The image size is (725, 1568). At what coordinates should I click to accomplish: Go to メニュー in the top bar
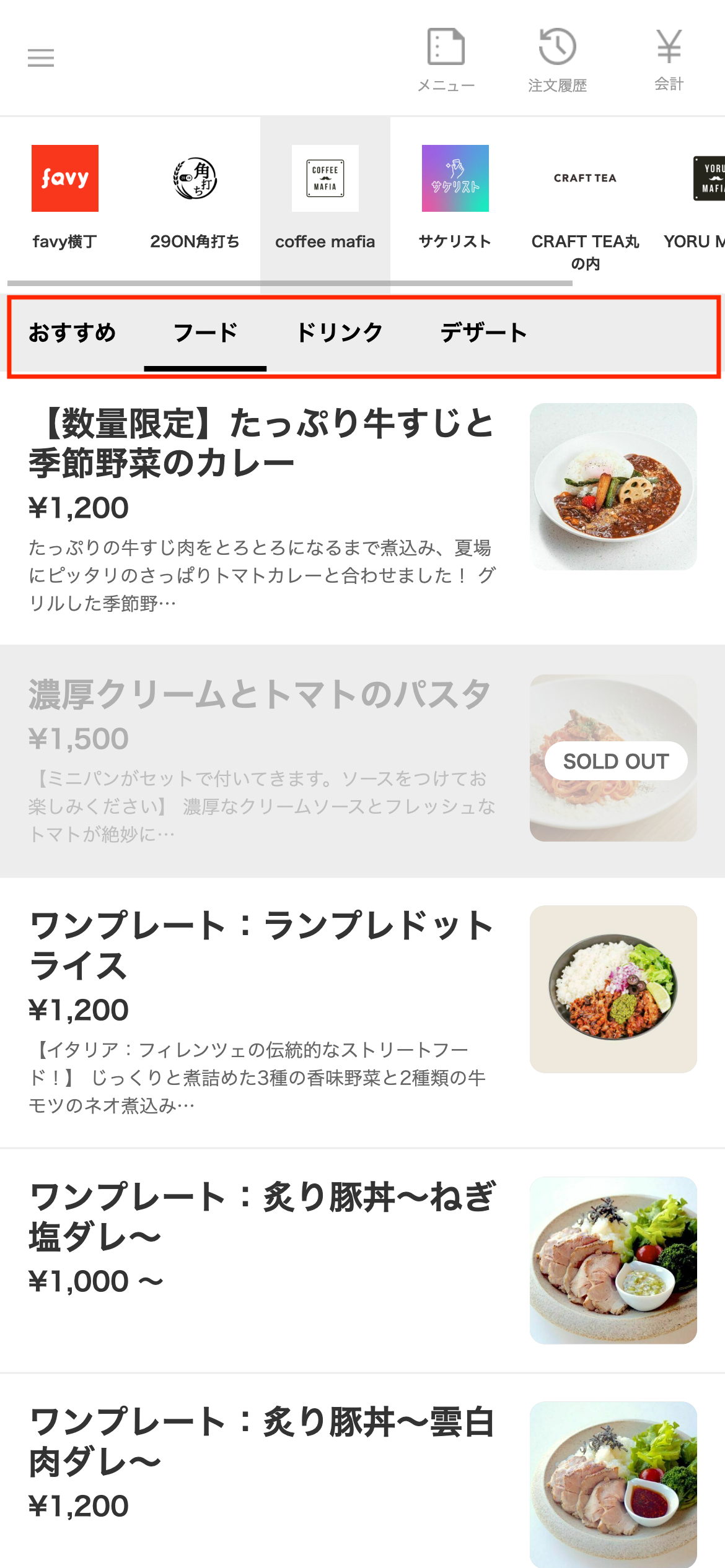(x=446, y=60)
